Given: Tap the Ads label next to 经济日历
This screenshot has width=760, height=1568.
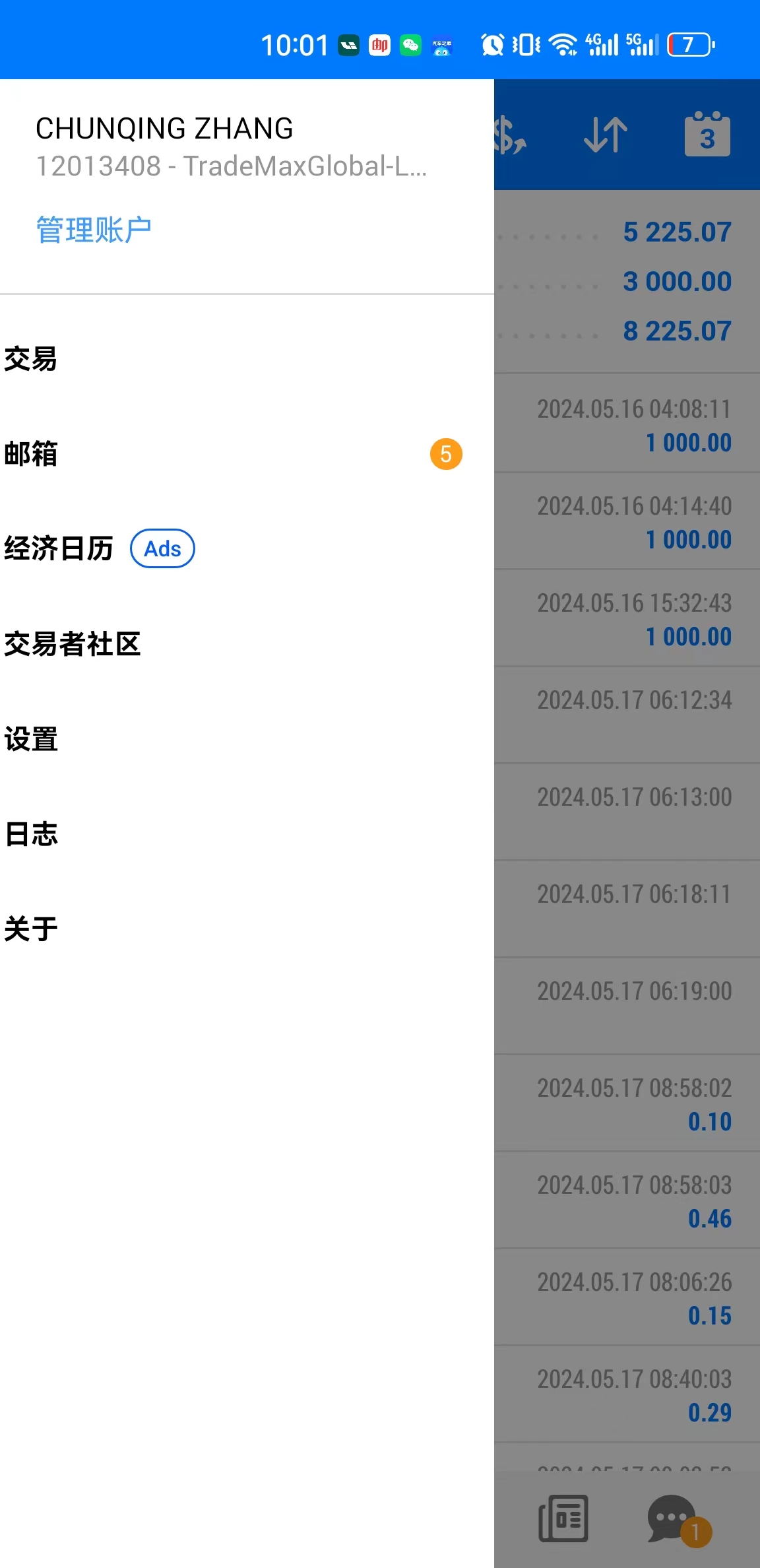Looking at the screenshot, I should point(162,548).
